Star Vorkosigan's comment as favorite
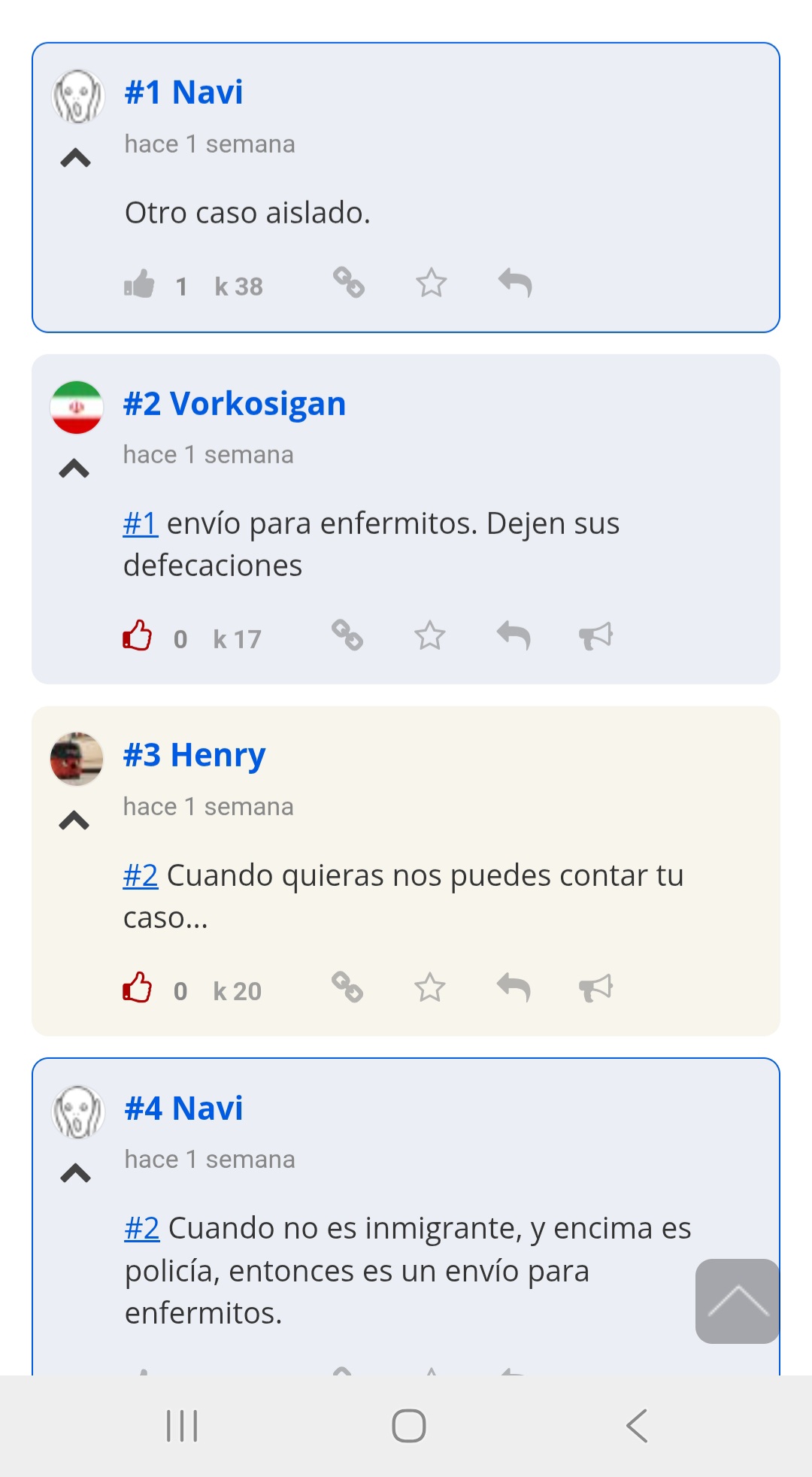Screen dimensions: 812x1477 tap(430, 635)
